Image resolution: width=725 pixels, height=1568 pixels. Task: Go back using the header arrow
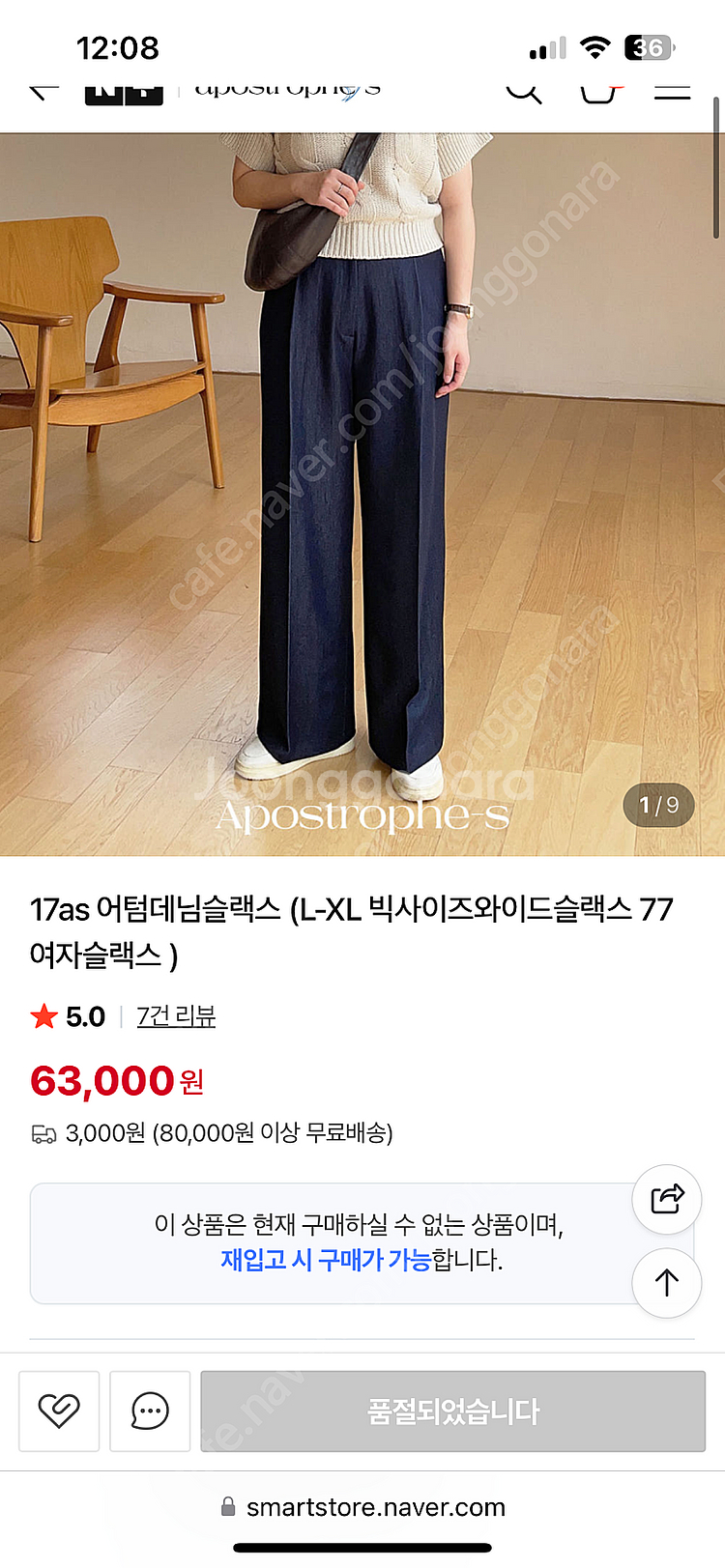(x=43, y=90)
